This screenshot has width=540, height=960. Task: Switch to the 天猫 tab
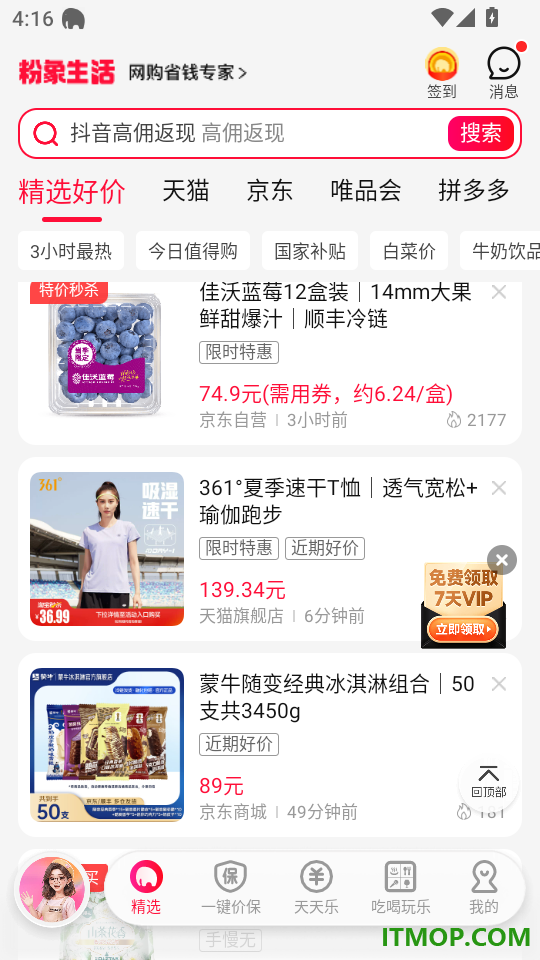click(x=186, y=190)
